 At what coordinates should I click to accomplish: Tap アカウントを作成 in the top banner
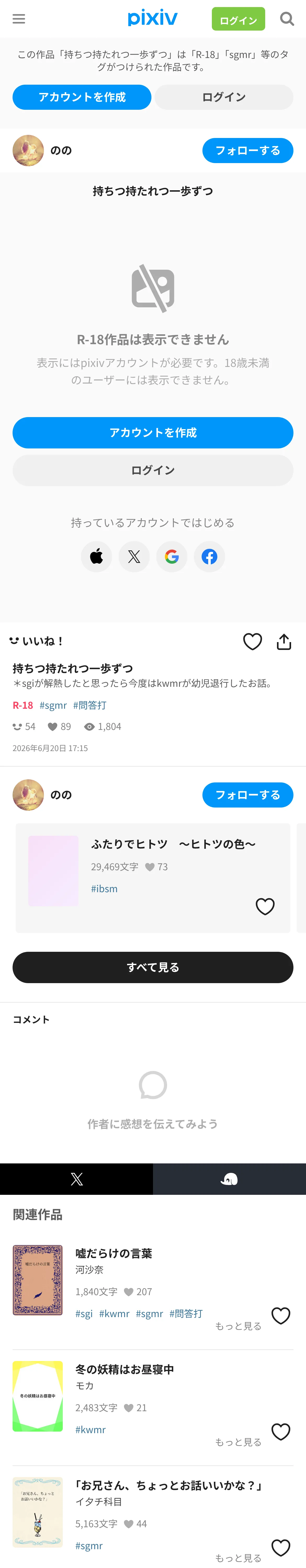click(x=82, y=97)
